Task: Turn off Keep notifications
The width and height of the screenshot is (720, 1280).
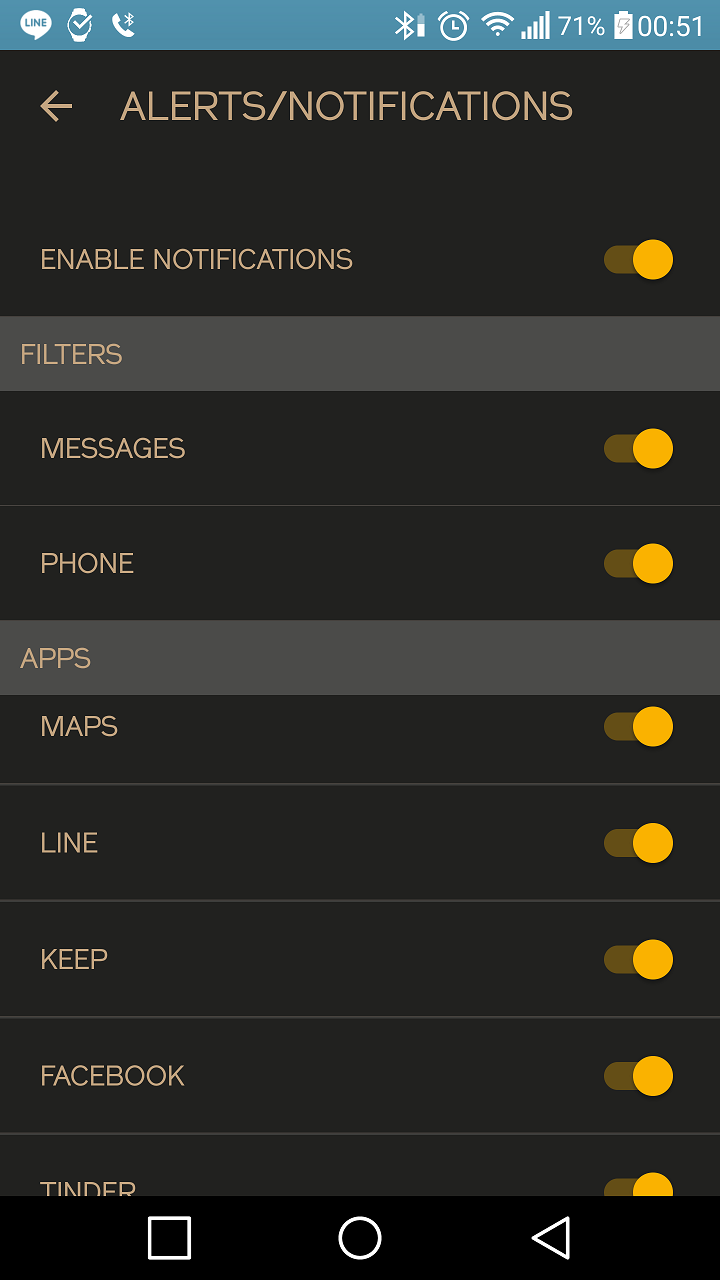Action: pyautogui.click(x=638, y=960)
